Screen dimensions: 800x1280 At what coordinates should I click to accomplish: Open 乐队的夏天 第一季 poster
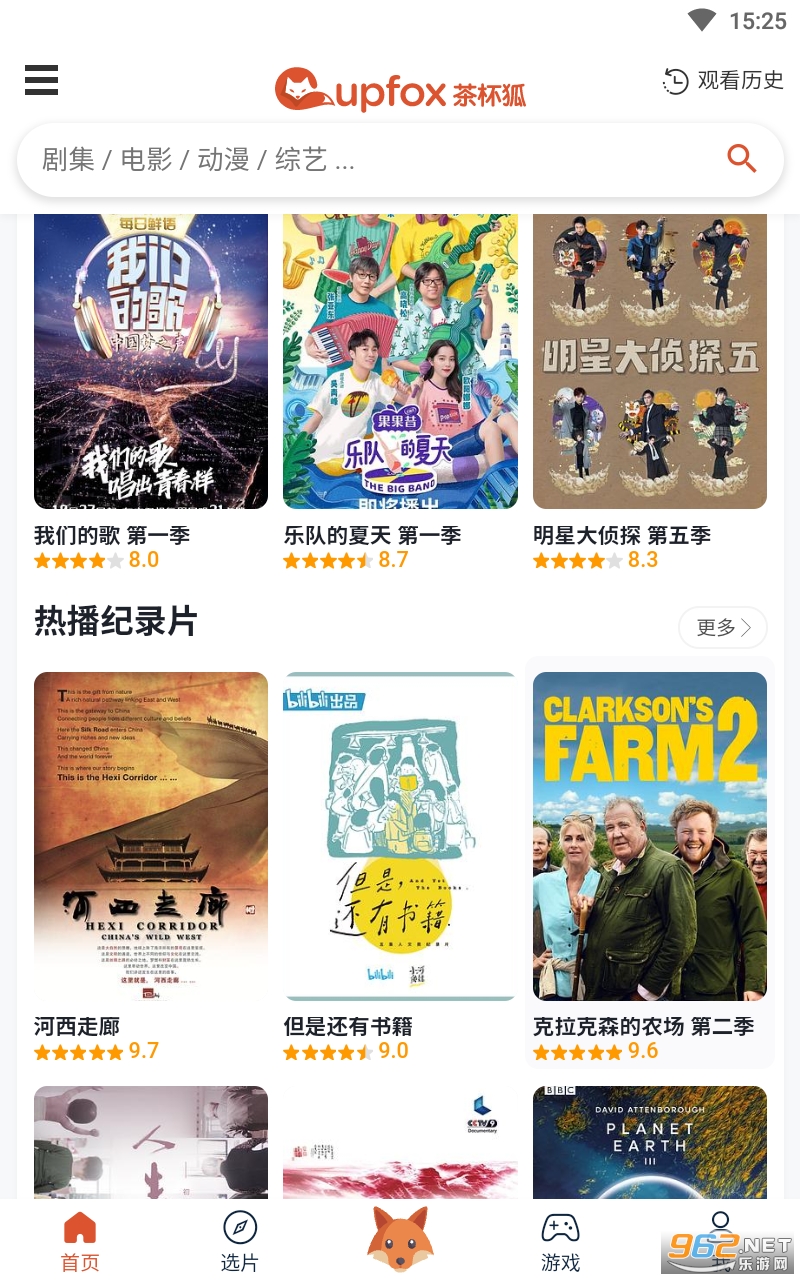coord(400,362)
